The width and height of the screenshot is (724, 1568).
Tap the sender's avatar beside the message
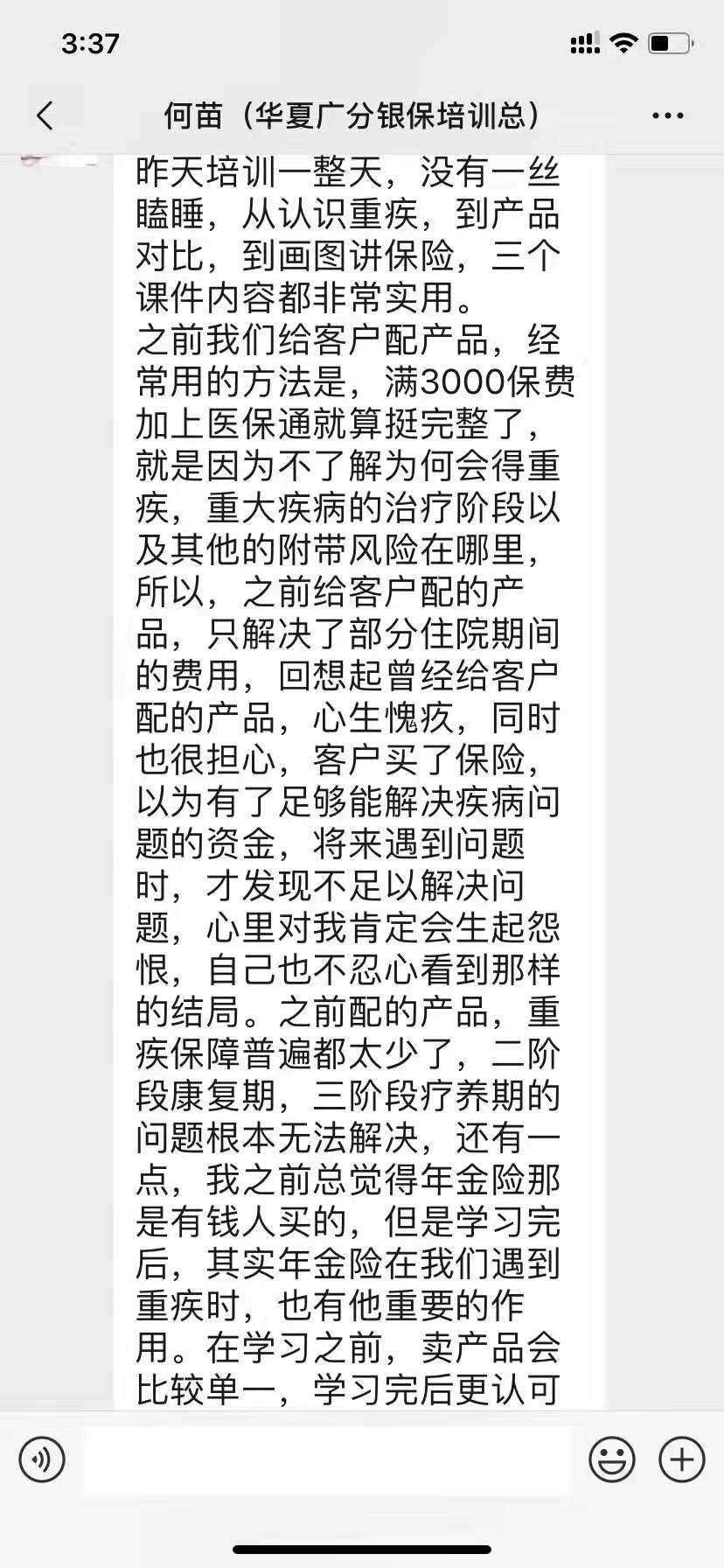pos(59,160)
